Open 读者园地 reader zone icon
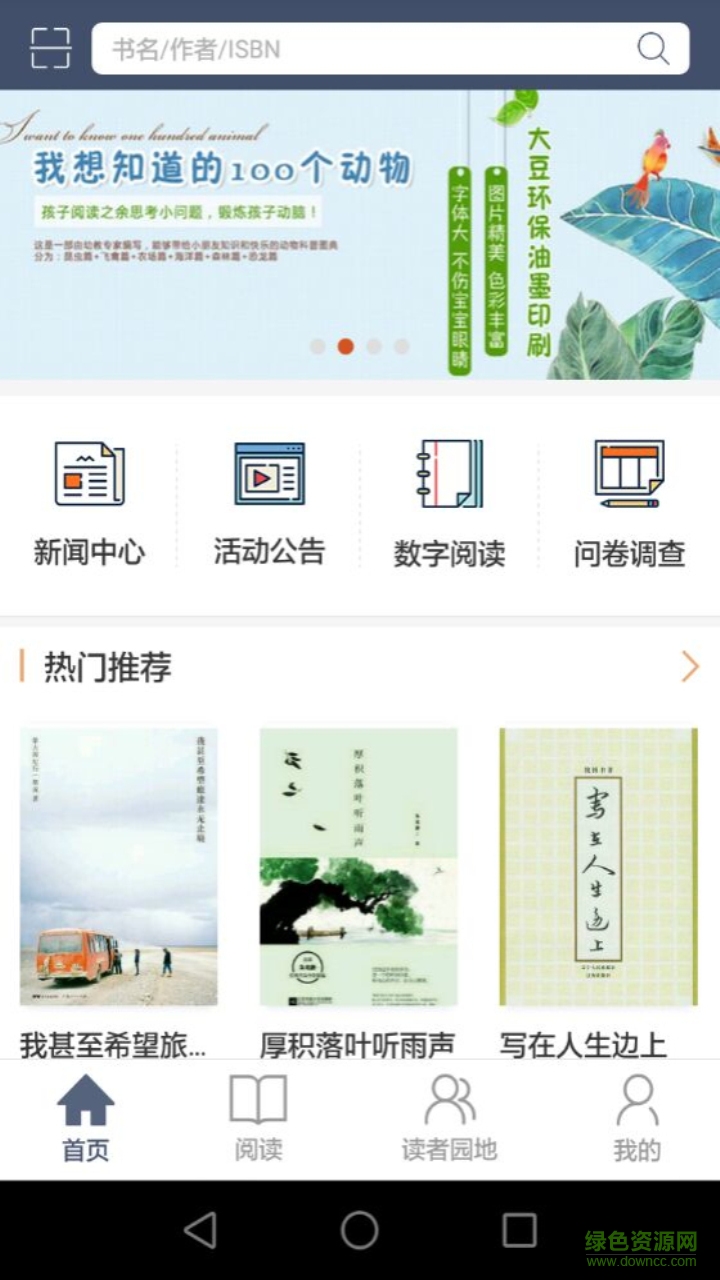 tap(452, 1105)
